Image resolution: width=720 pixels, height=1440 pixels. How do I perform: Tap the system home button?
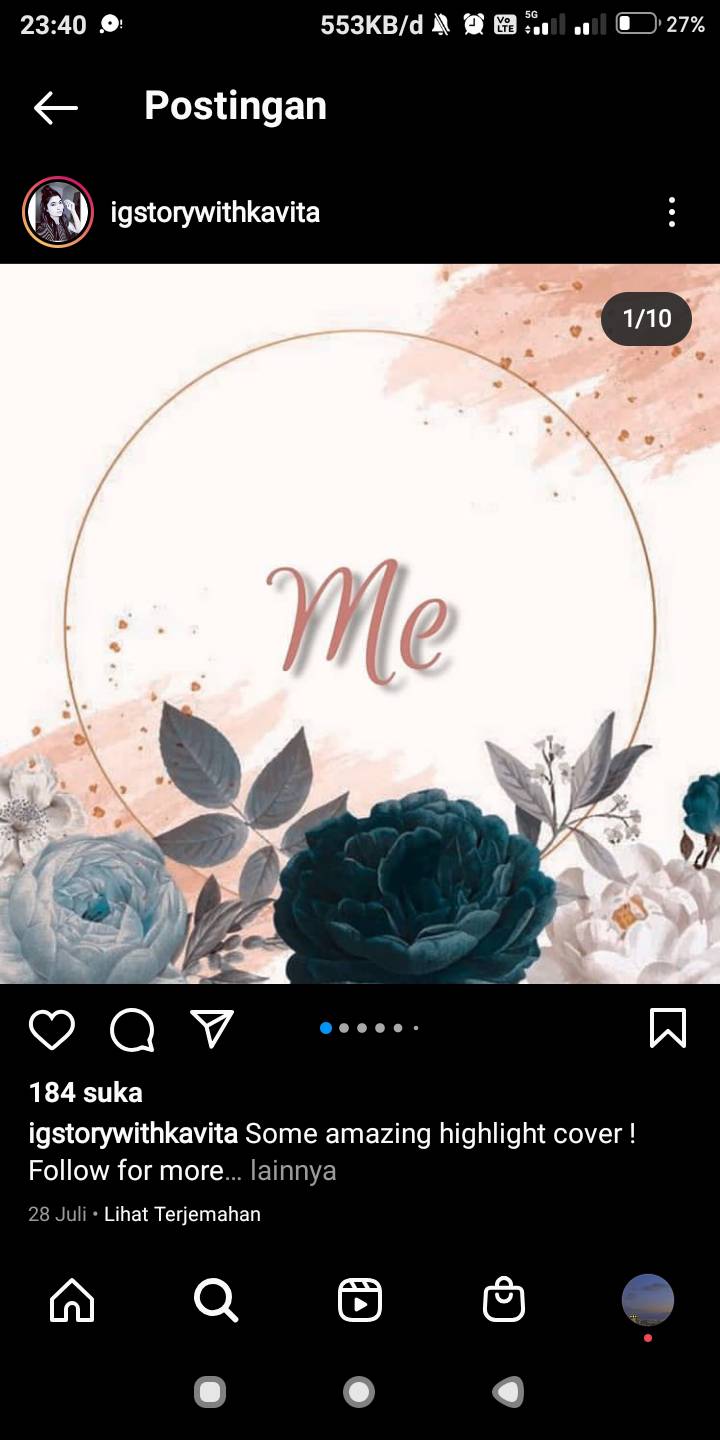[x=359, y=1392]
